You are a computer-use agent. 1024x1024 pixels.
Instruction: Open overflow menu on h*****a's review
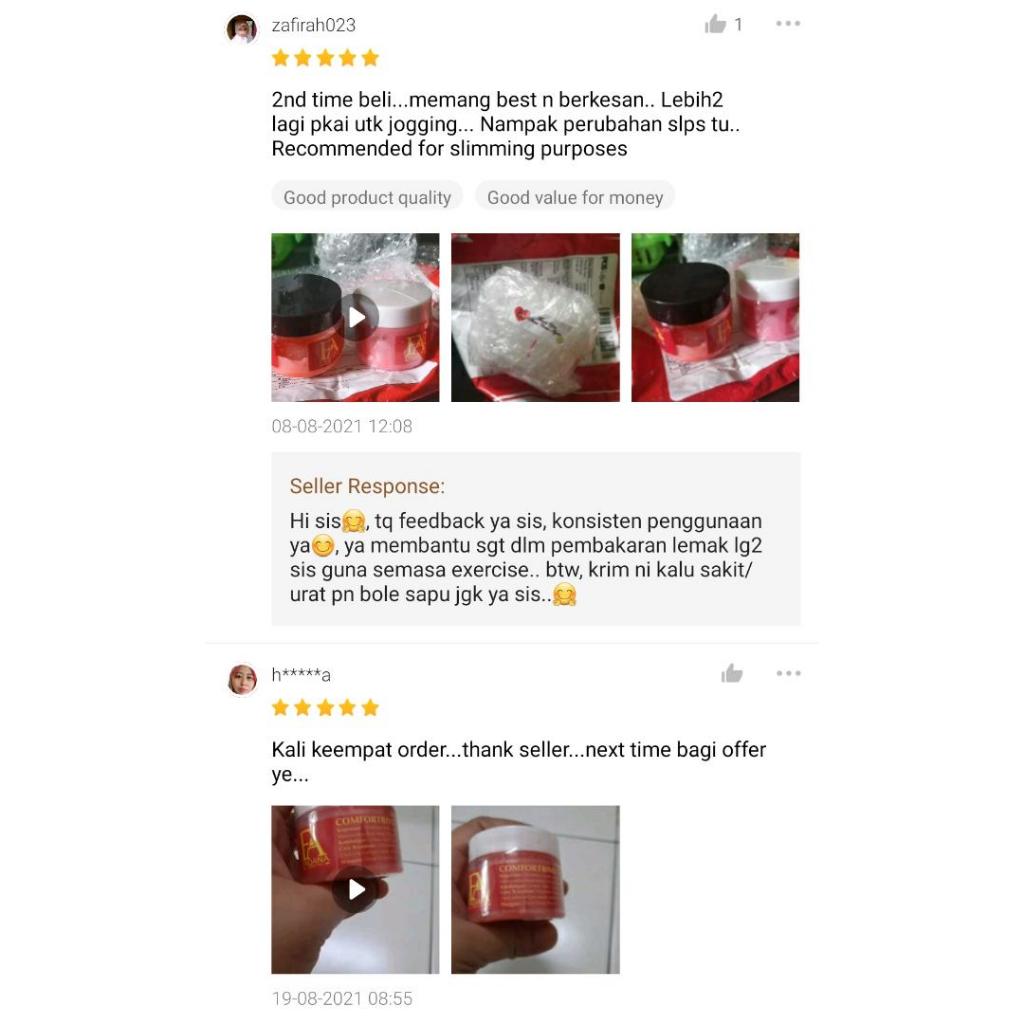click(x=788, y=673)
